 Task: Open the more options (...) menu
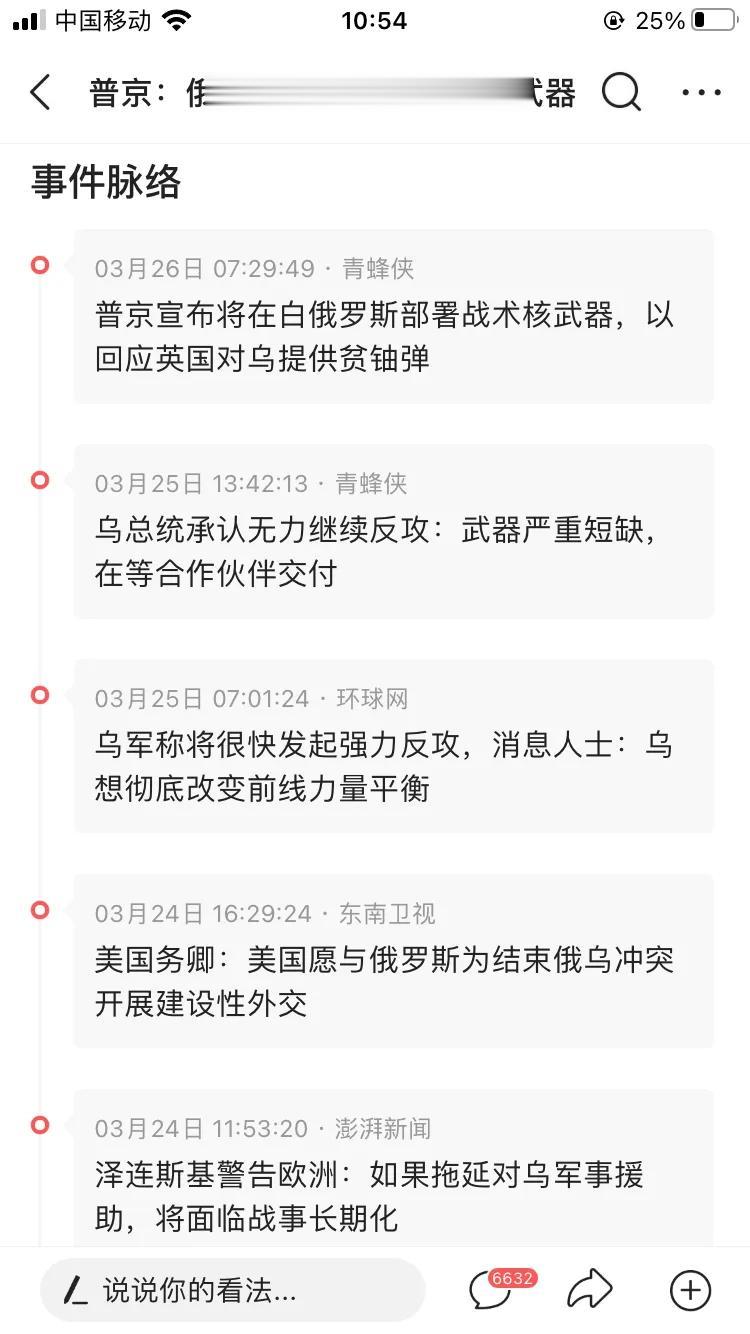tap(701, 92)
